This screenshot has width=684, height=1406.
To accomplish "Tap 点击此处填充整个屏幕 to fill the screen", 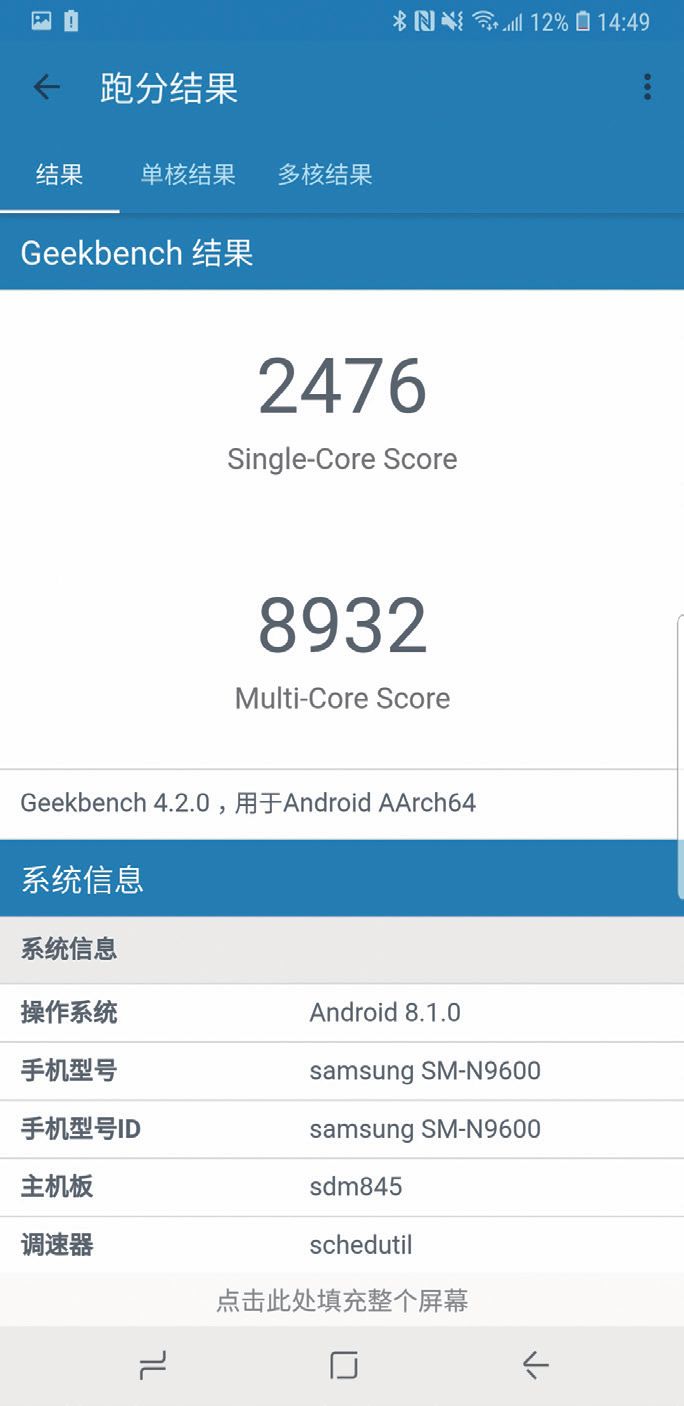I will pyautogui.click(x=342, y=1300).
